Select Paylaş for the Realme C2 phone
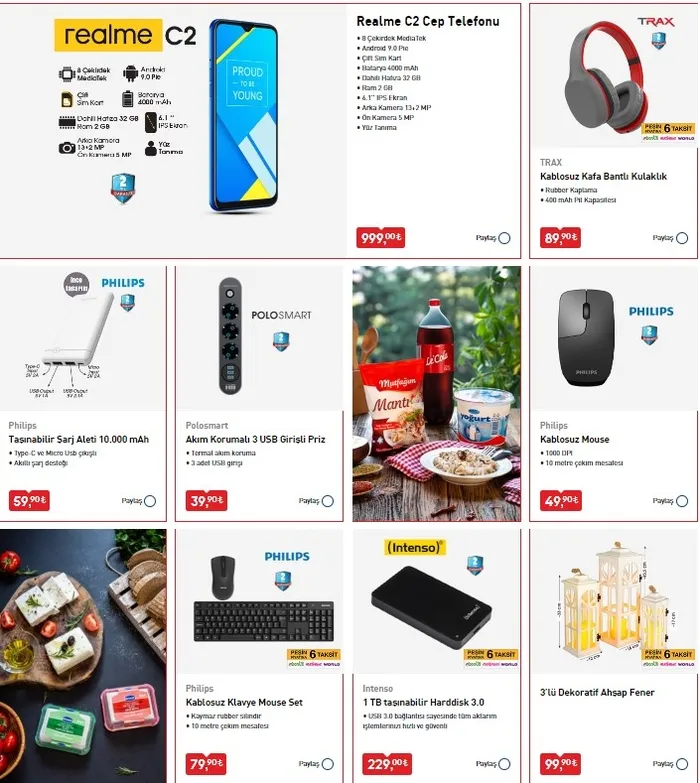 pos(504,238)
